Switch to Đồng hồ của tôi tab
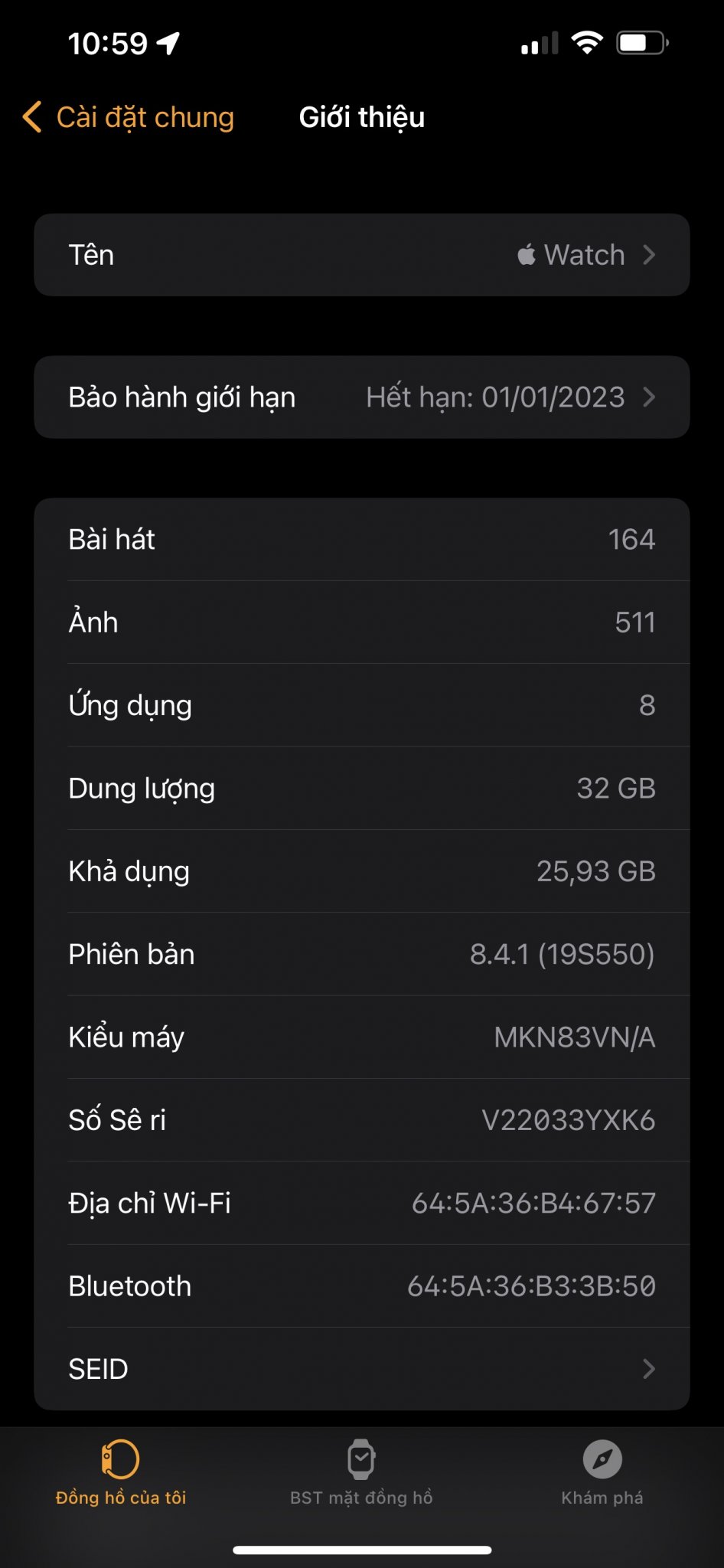Image resolution: width=724 pixels, height=1568 pixels. pyautogui.click(x=121, y=1473)
